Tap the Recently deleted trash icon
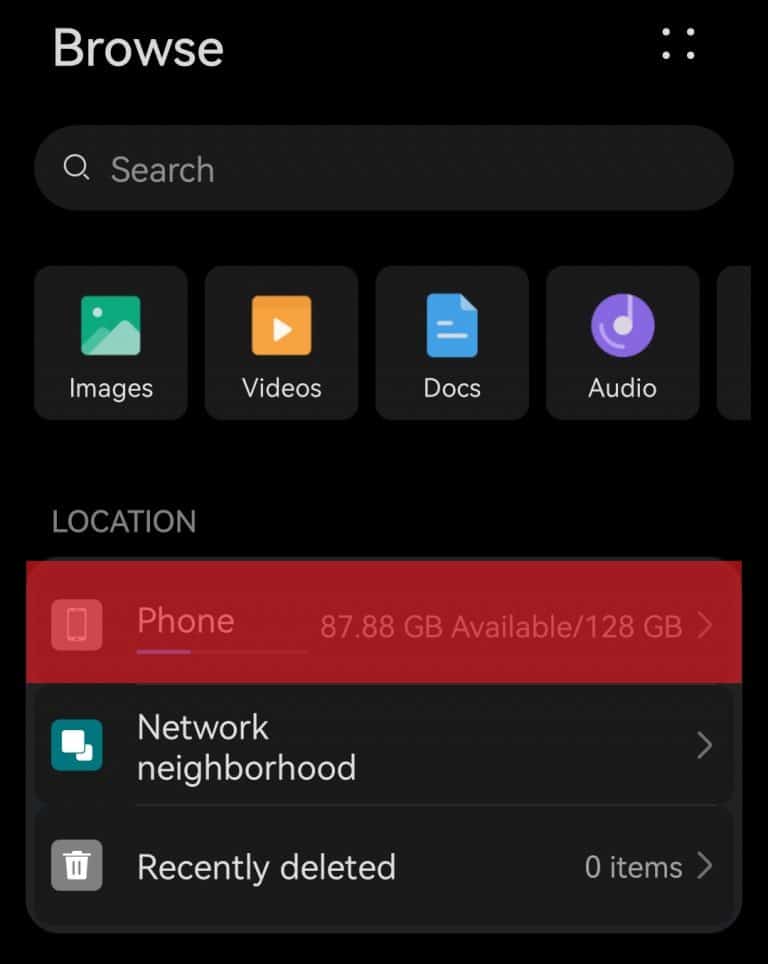The image size is (768, 964). click(77, 866)
